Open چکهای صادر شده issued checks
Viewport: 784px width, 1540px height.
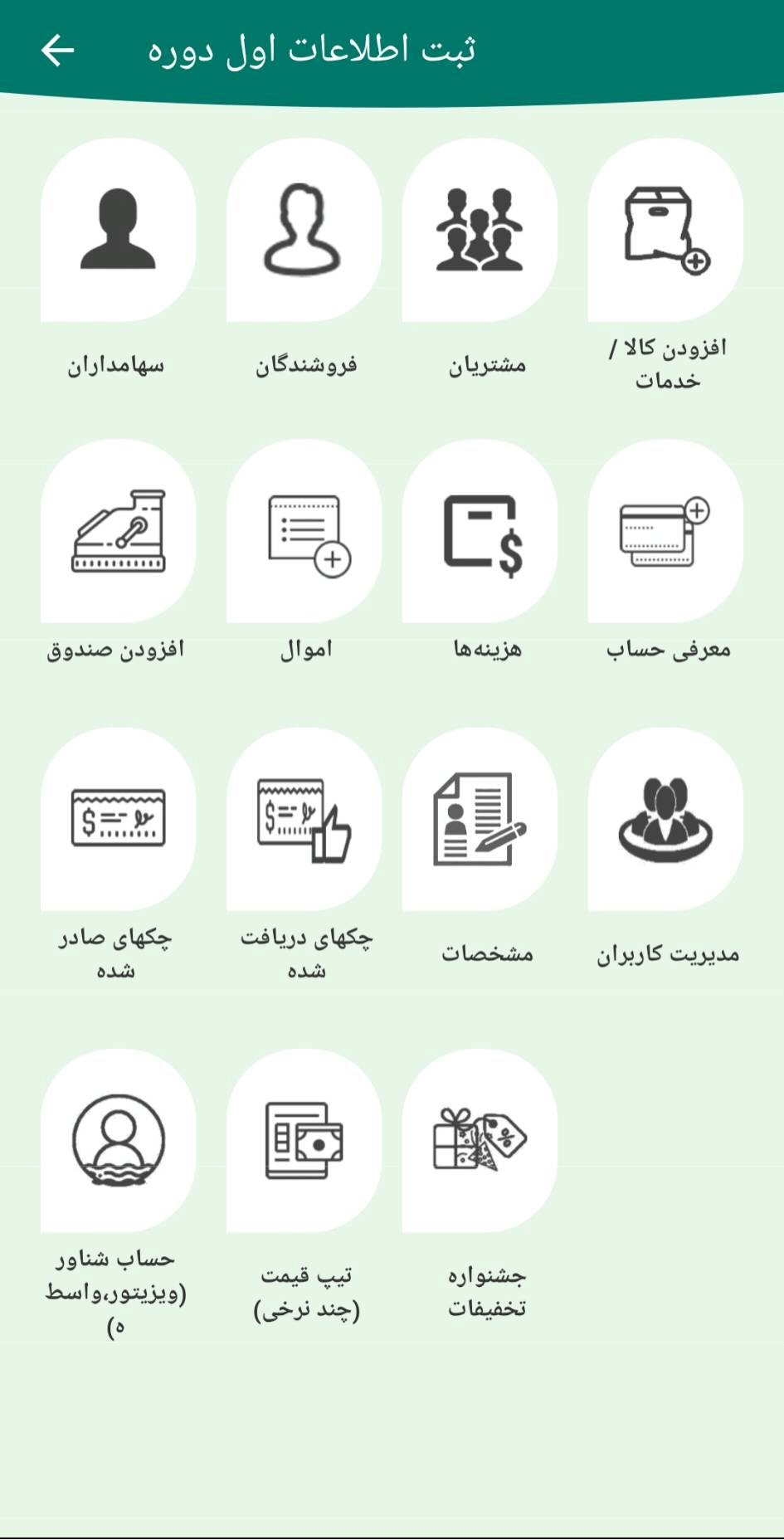118,820
